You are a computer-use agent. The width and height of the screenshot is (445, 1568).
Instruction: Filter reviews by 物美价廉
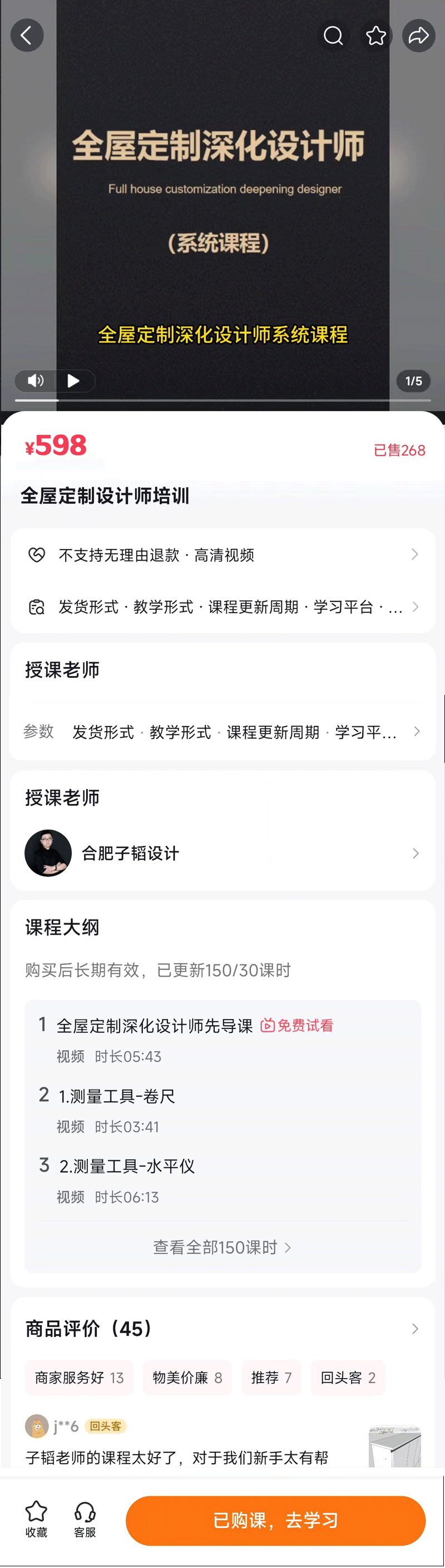tap(187, 1378)
